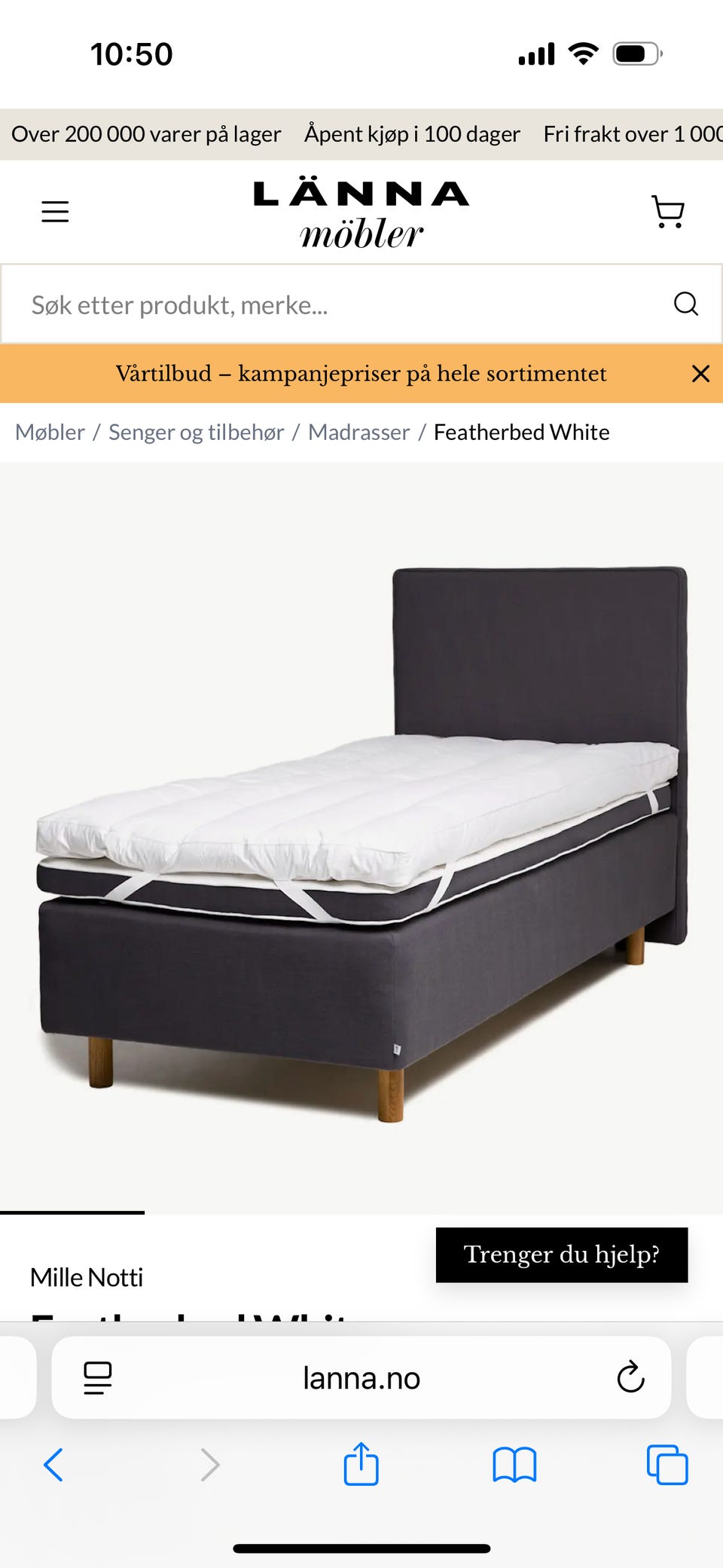Viewport: 723px width, 1568px height.
Task: Tap the Trenger du hjelp button
Action: 562,1255
